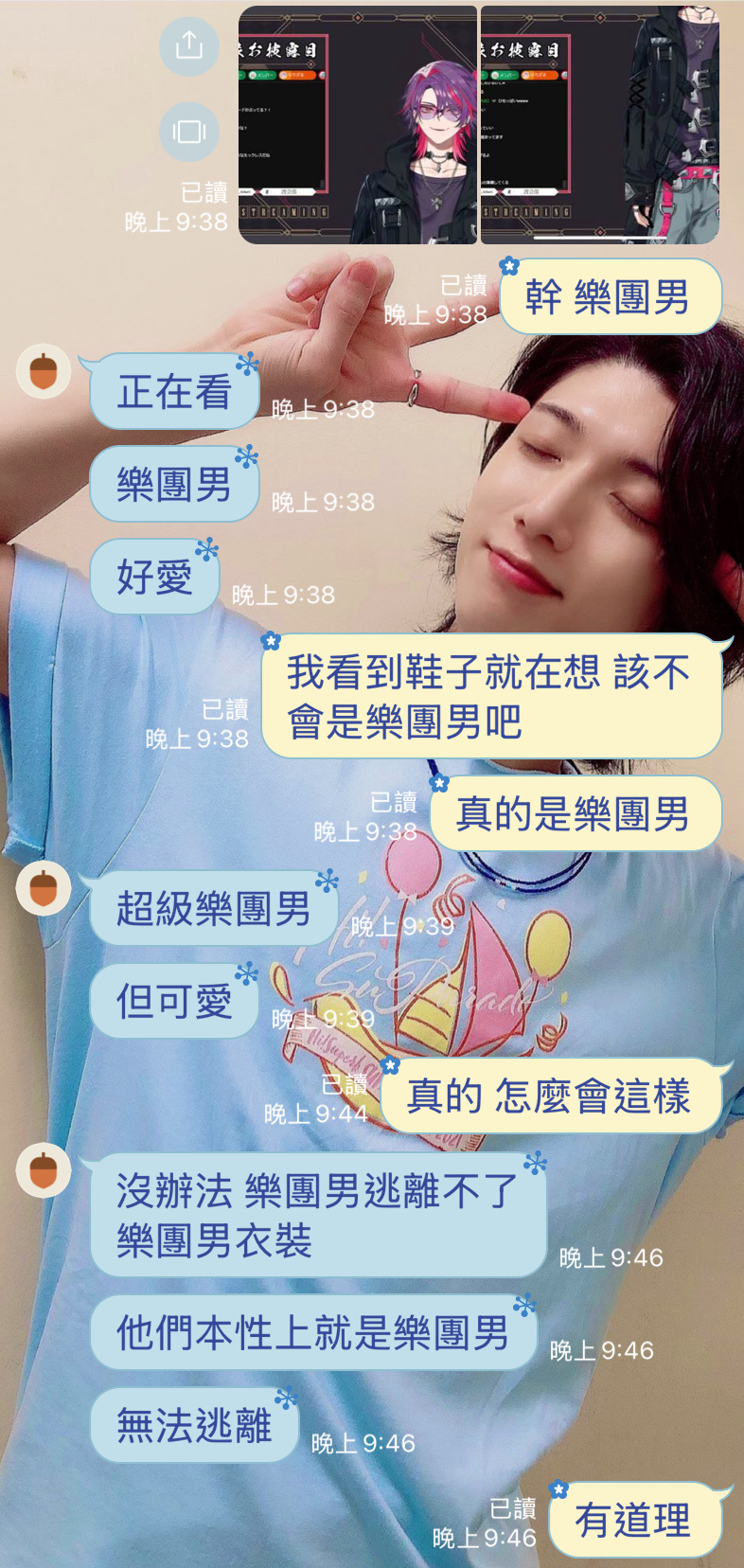Open the second shared stream screenshot
744x1568 pixels.
coord(600,125)
